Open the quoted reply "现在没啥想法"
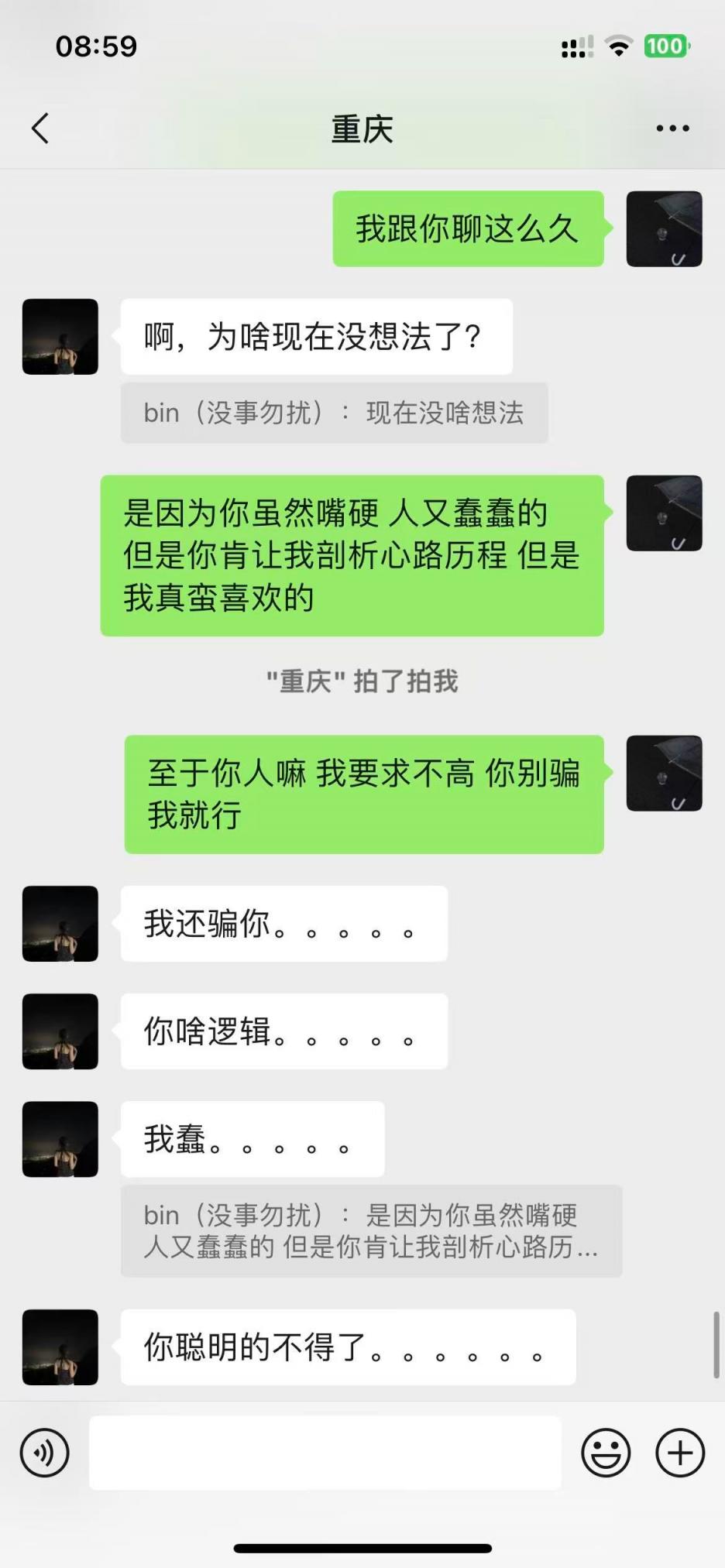 click(x=334, y=413)
